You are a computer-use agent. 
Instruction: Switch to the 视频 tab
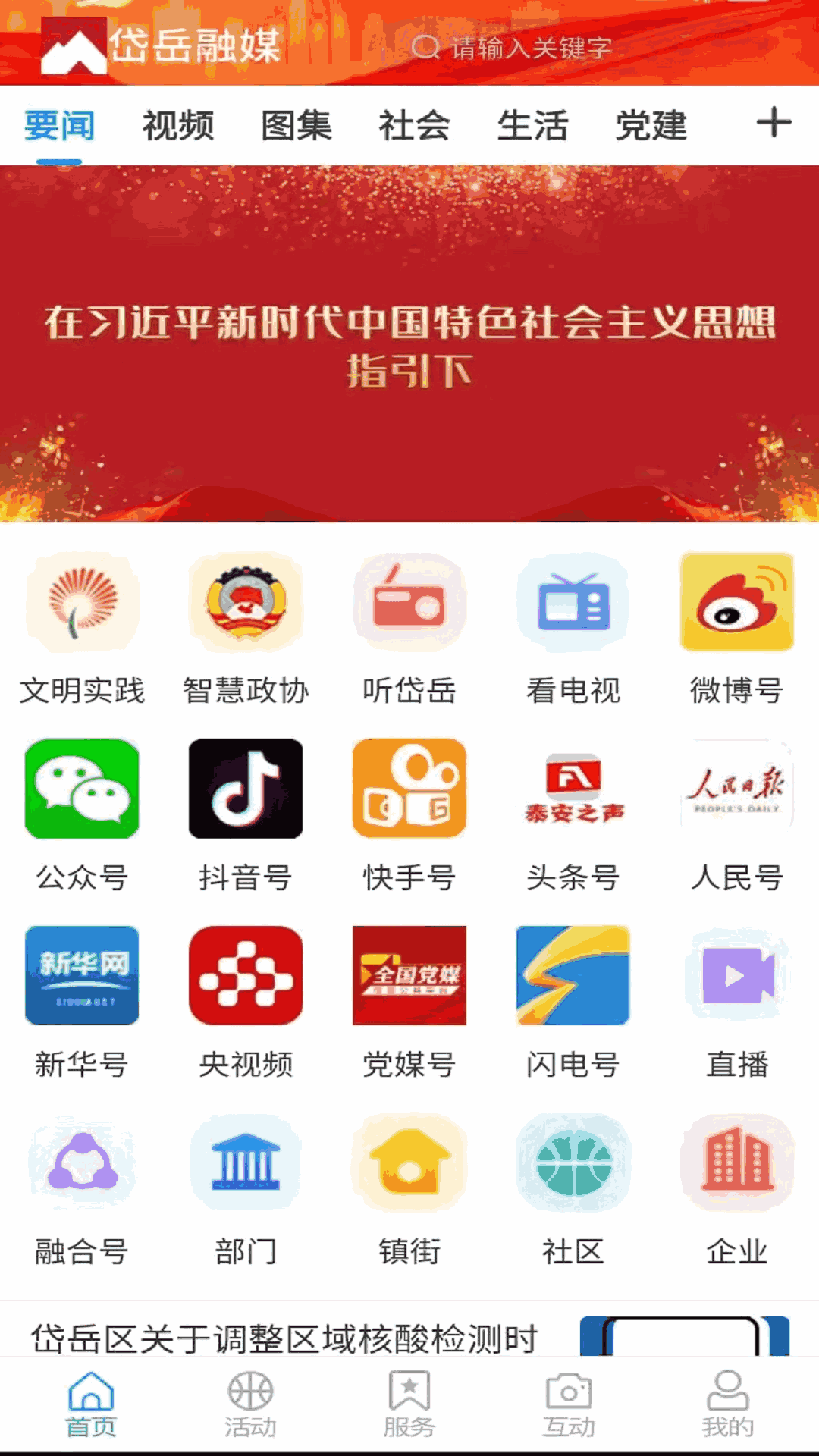point(178,125)
